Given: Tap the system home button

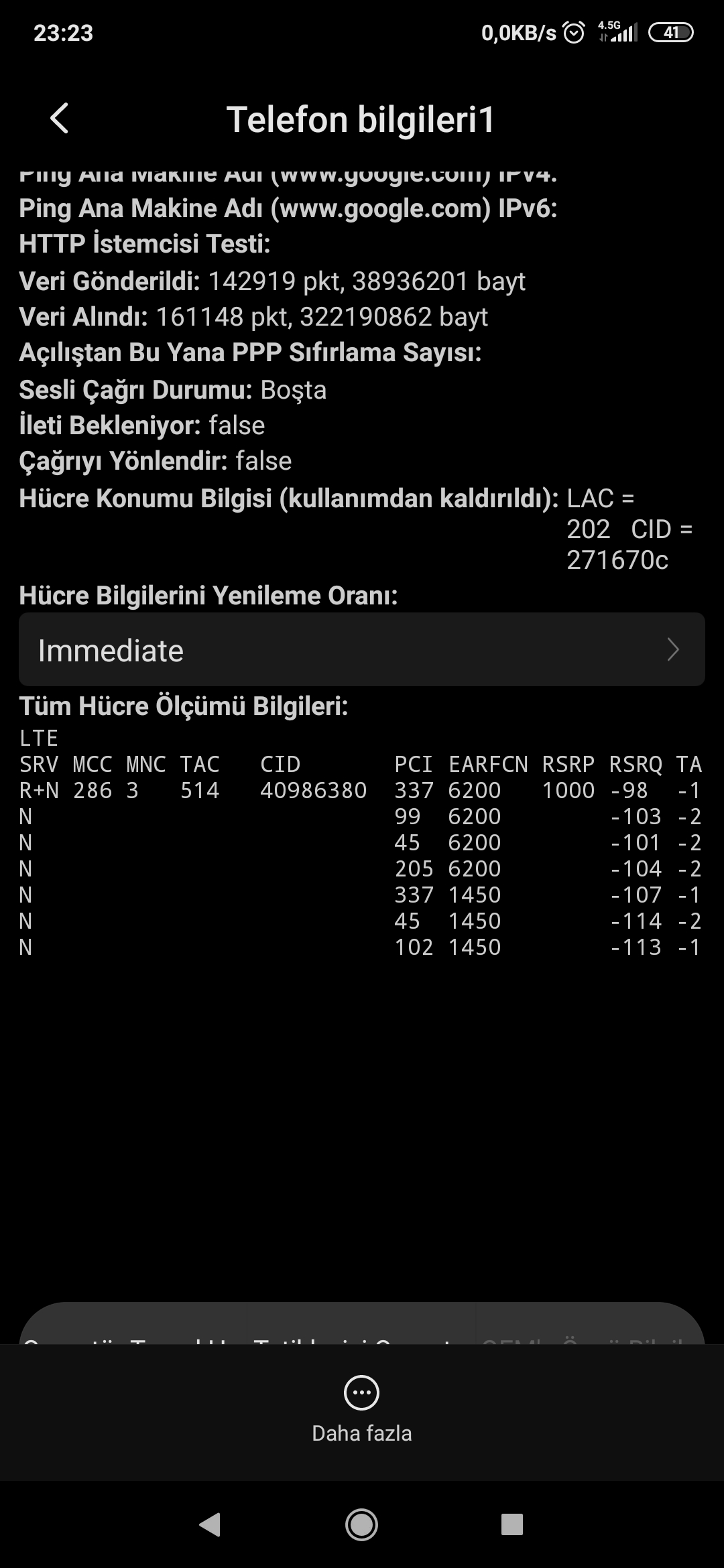Looking at the screenshot, I should pyautogui.click(x=361, y=1524).
